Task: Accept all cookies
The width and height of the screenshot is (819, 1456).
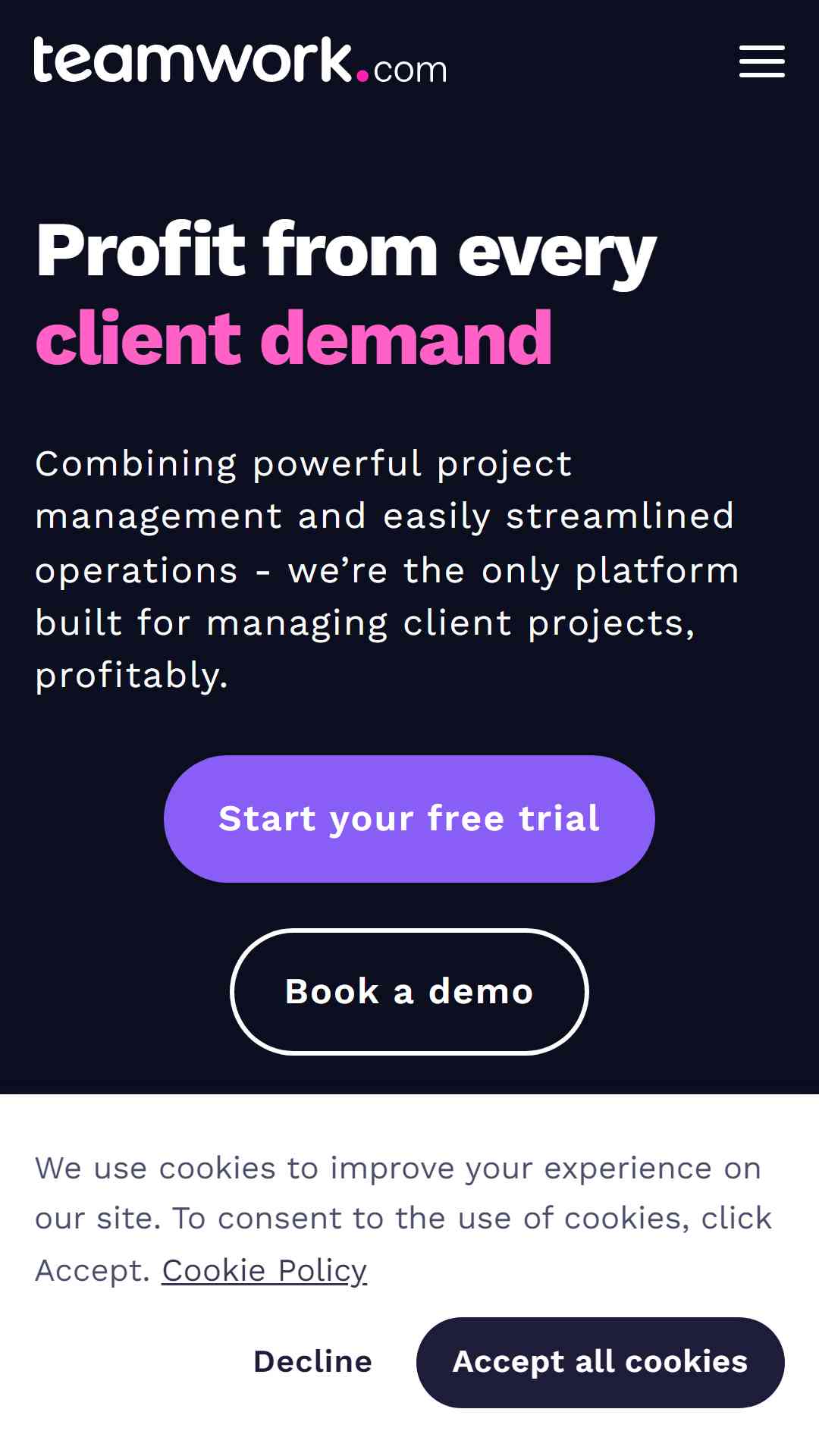Action: point(601,1363)
